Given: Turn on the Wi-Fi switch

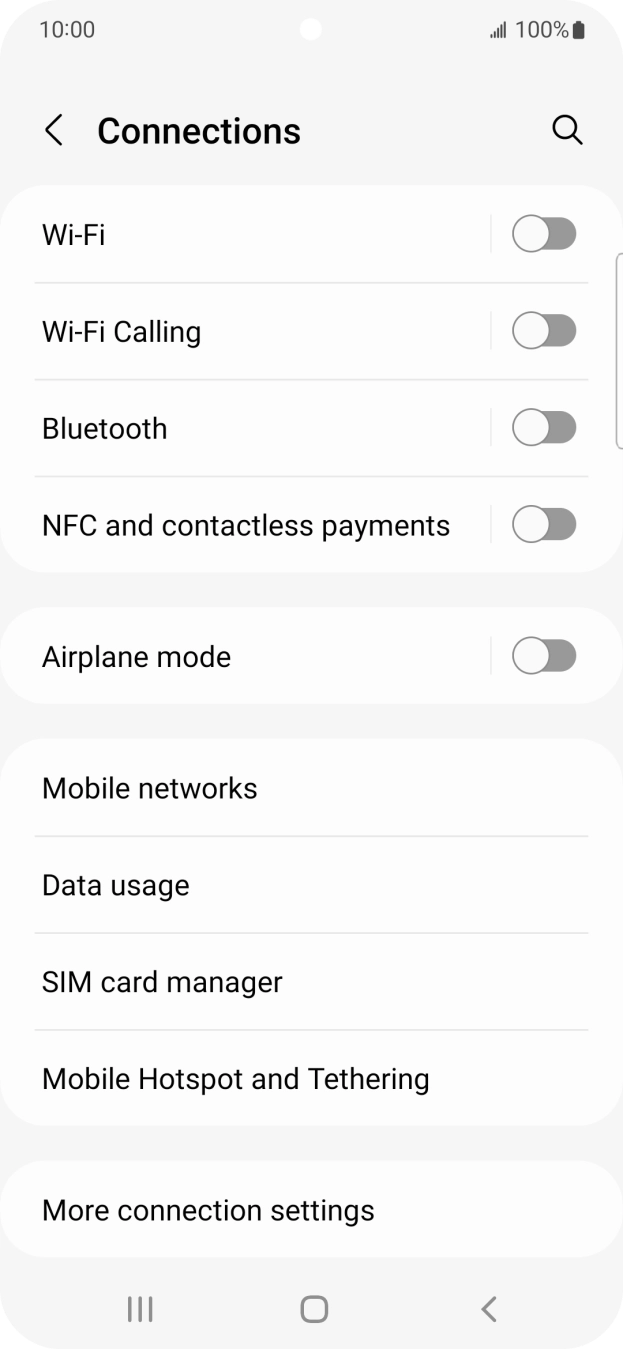Looking at the screenshot, I should pyautogui.click(x=544, y=235).
